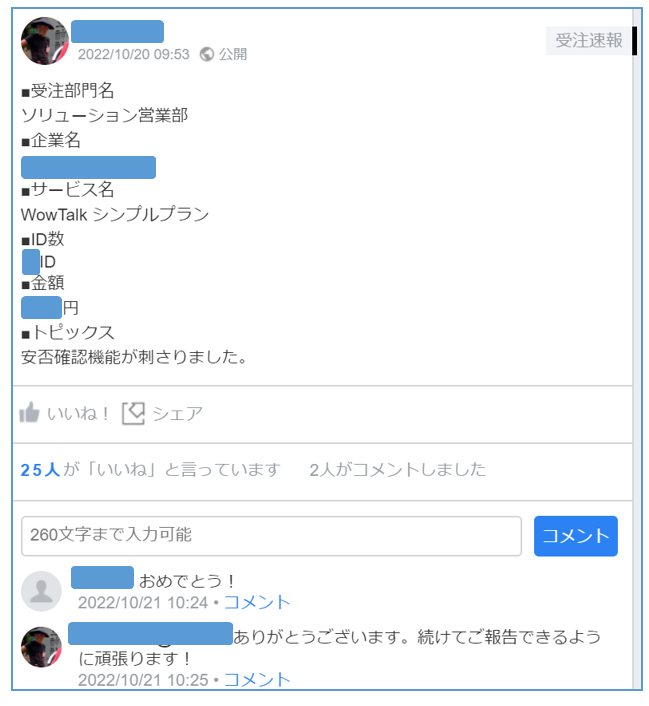Like the post with いいね！

(x=65, y=413)
